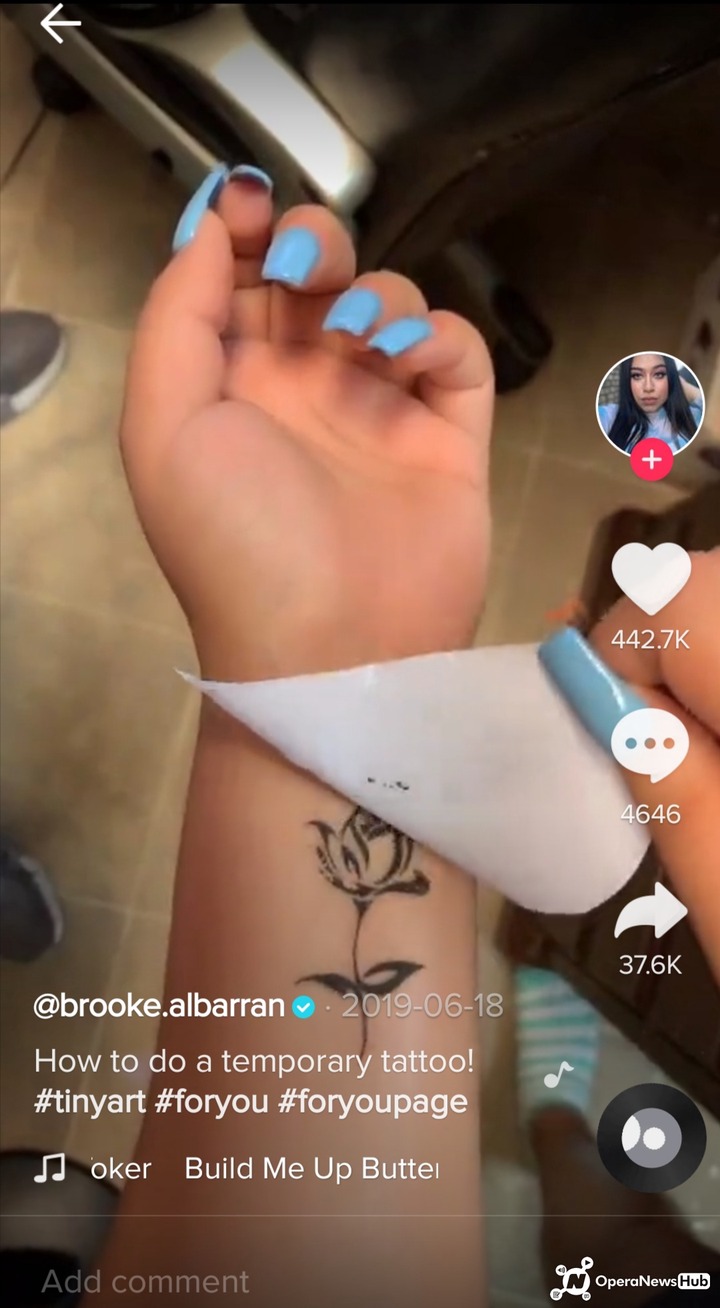
Task: Tap the Build Me Up Buttercup sound title
Action: tap(311, 1168)
